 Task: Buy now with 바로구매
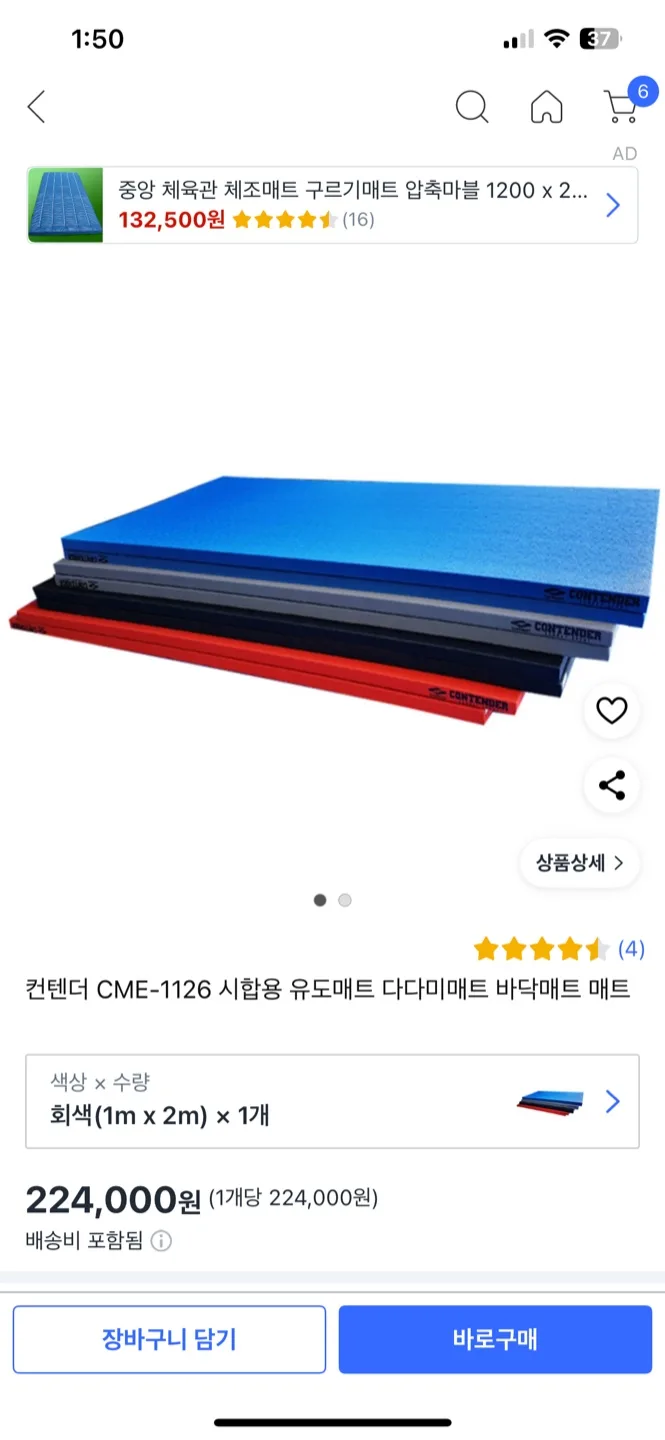pyautogui.click(x=495, y=1339)
